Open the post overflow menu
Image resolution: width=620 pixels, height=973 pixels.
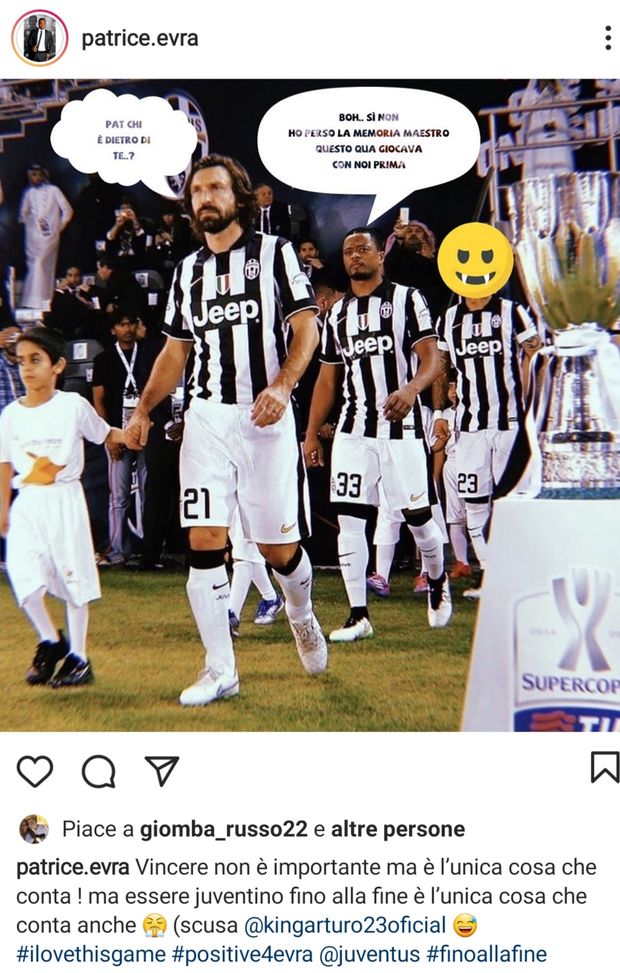(x=607, y=38)
